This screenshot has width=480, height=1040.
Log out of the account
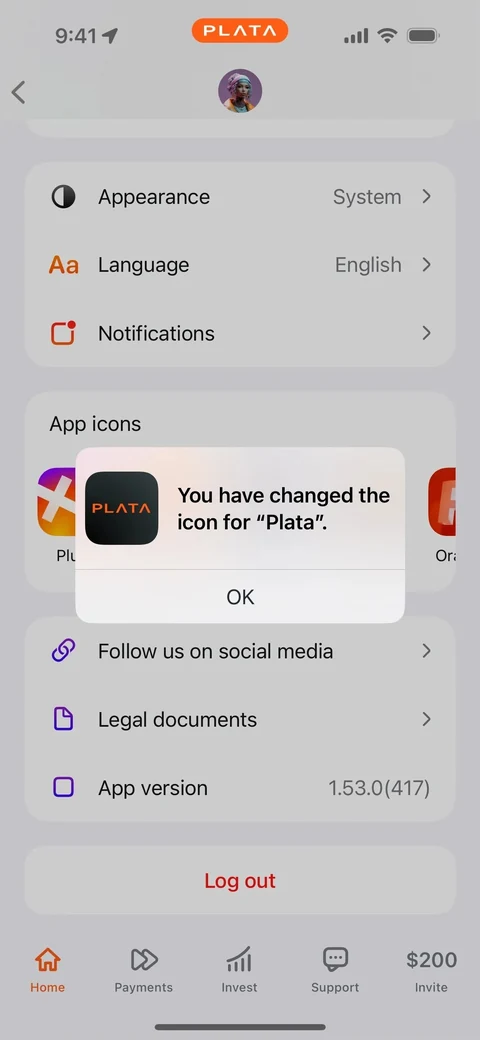point(240,881)
